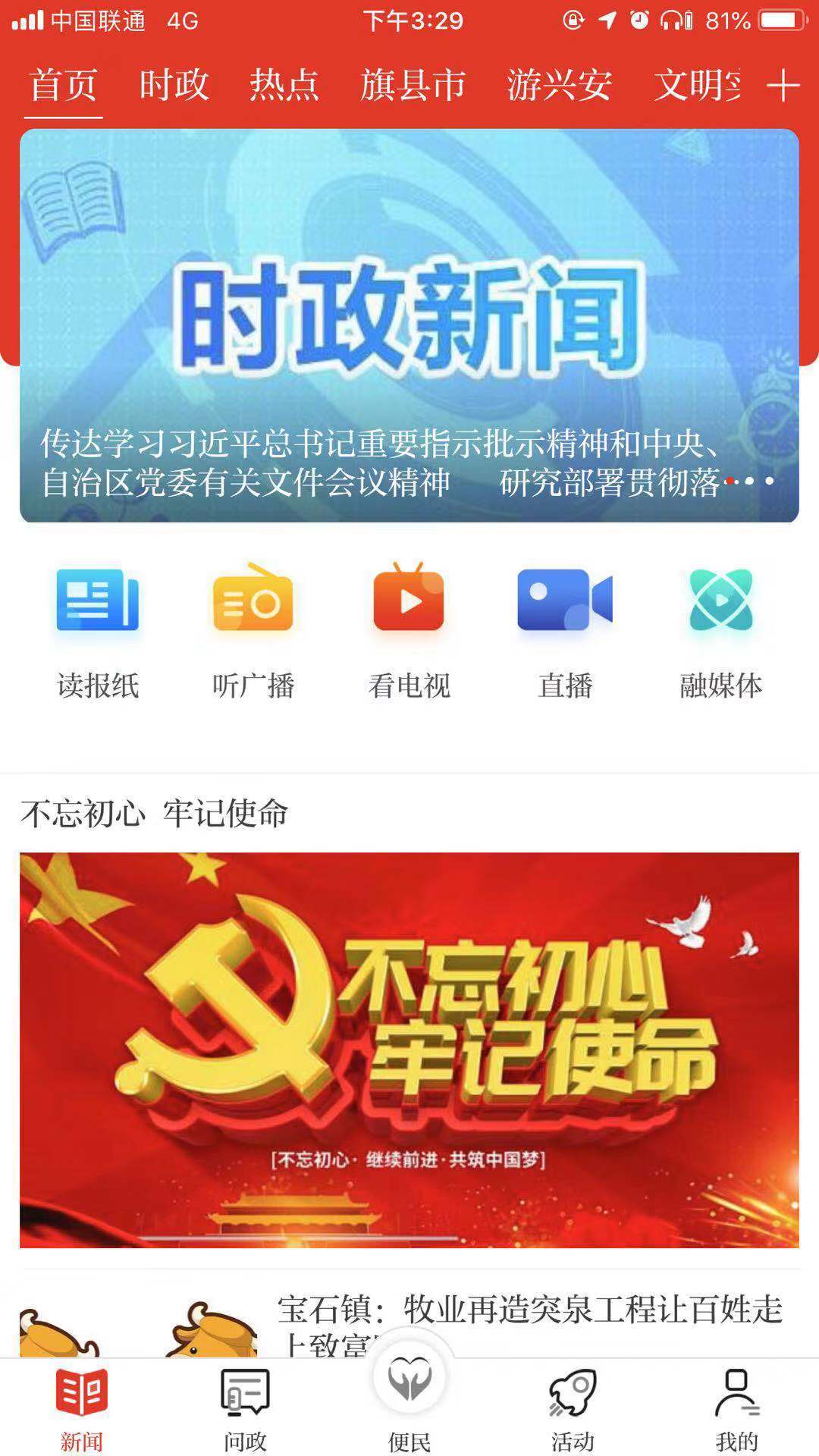This screenshot has width=819, height=1456.
Task: Open 看电视 TV section
Action: pyautogui.click(x=409, y=631)
